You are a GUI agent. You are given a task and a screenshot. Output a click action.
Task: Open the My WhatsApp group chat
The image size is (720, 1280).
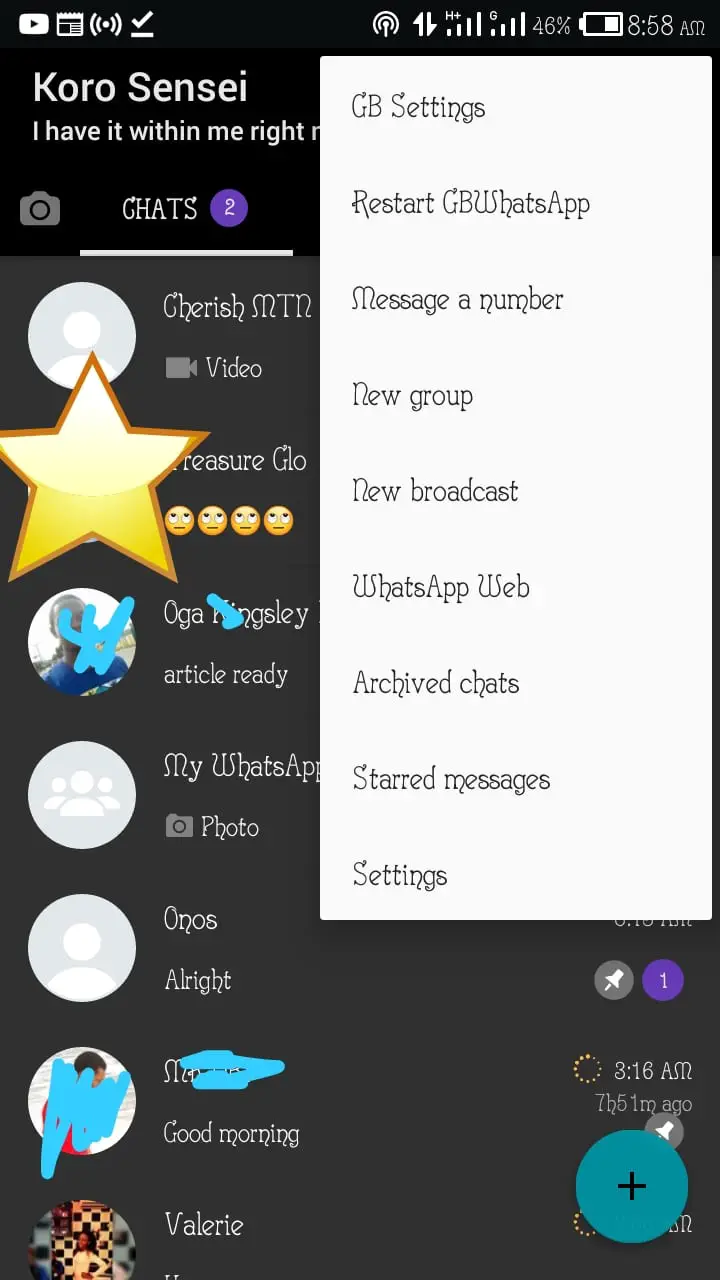[x=240, y=766]
